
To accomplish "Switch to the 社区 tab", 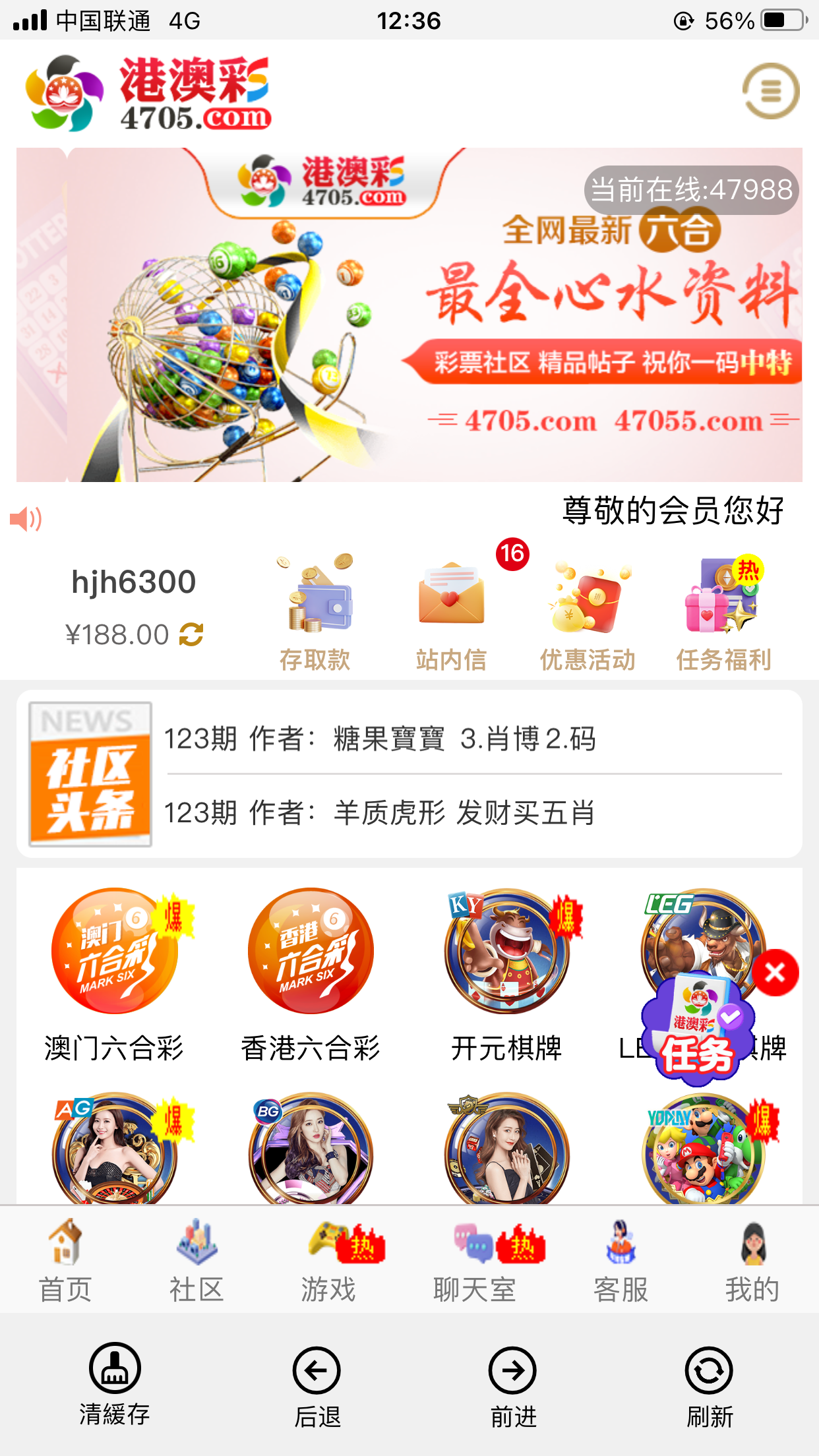I will tap(197, 1261).
